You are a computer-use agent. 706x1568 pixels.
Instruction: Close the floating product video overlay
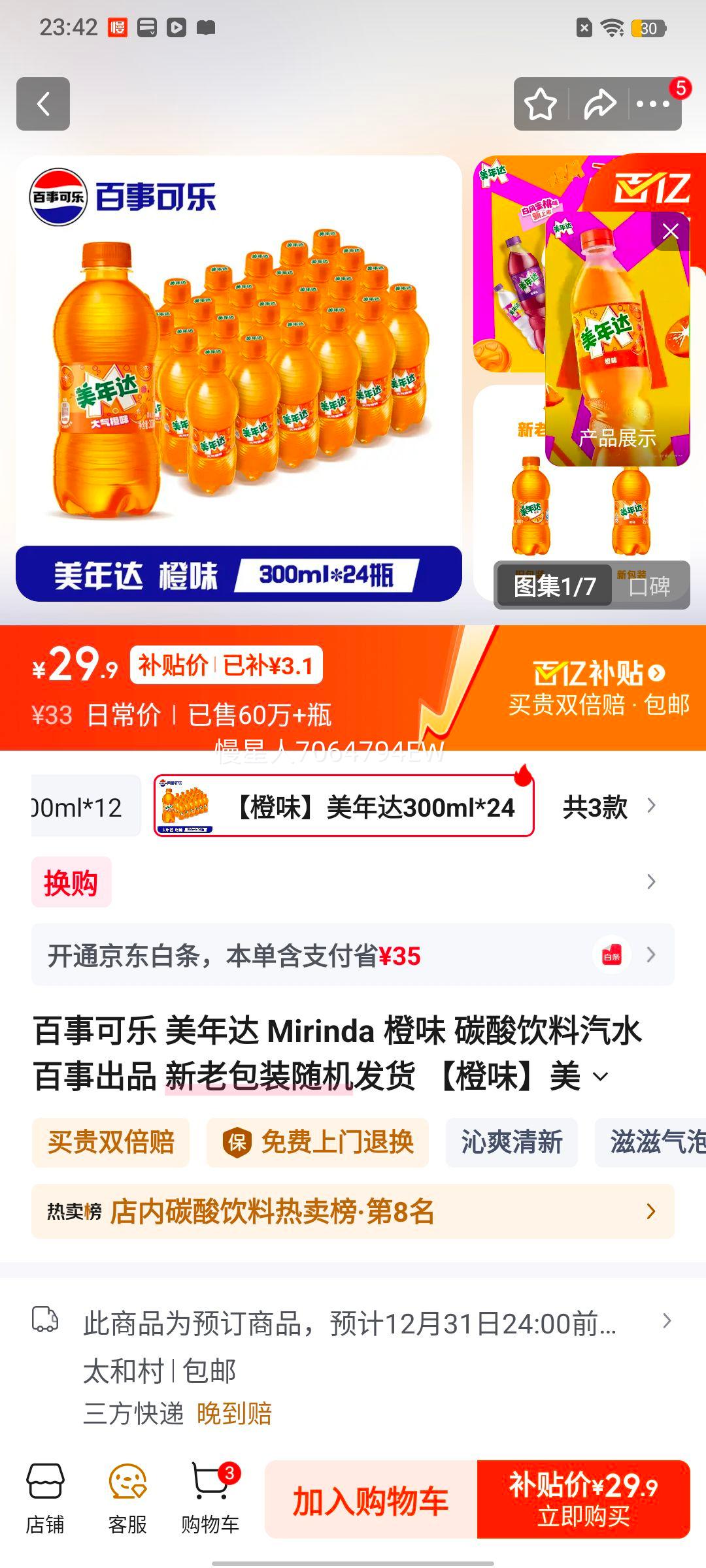[x=670, y=232]
